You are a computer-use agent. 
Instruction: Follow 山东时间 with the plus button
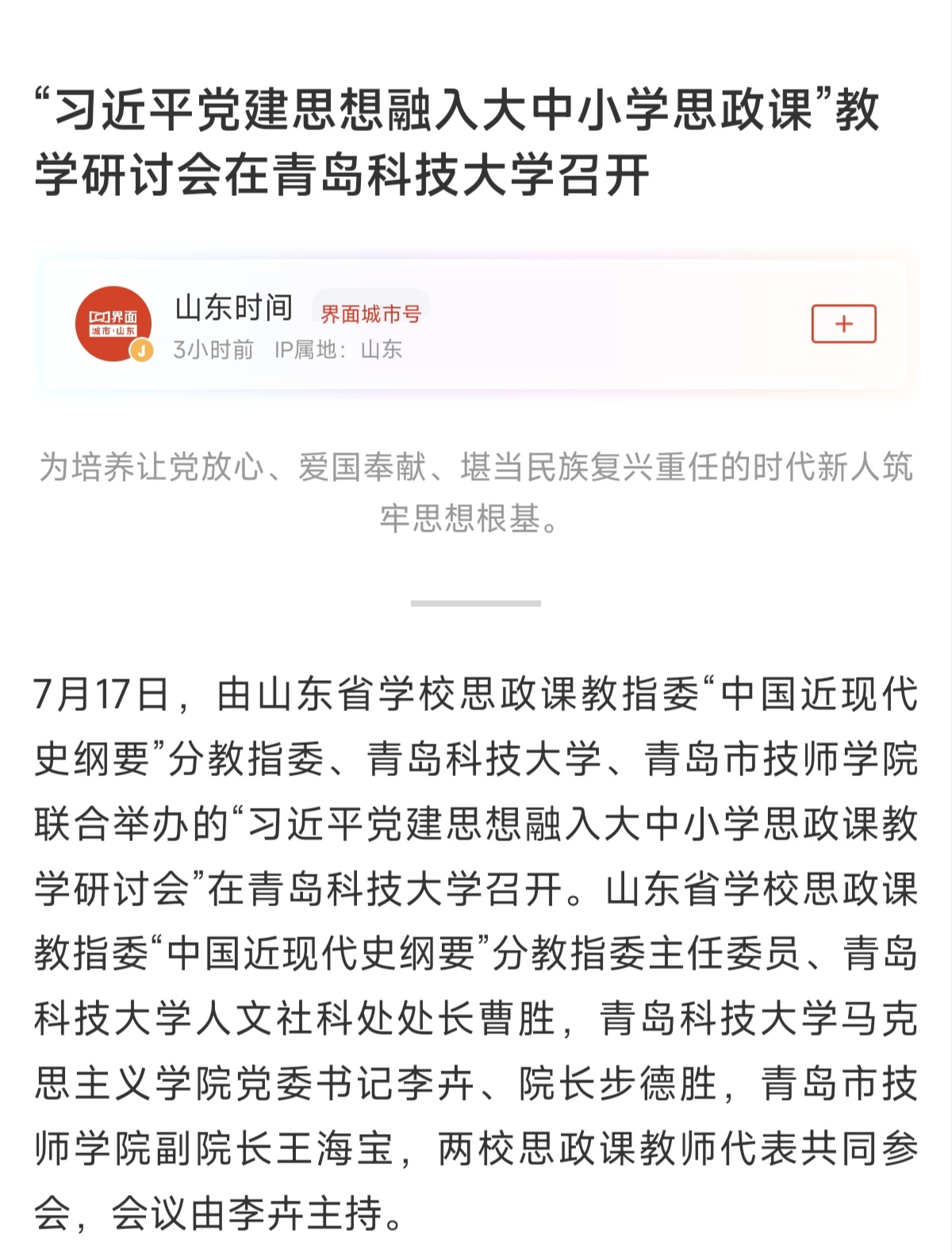843,324
